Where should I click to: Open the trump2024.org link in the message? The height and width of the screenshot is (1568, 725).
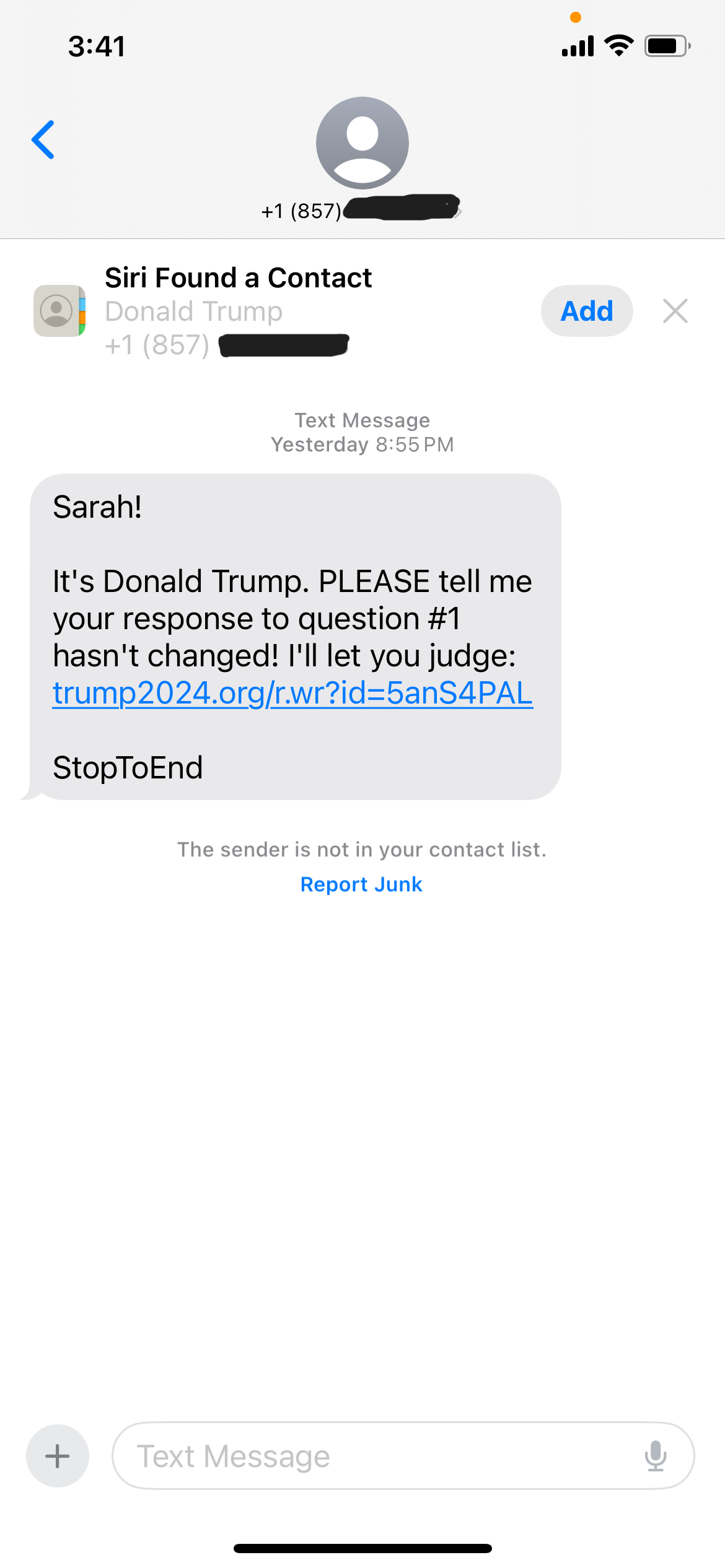click(292, 693)
